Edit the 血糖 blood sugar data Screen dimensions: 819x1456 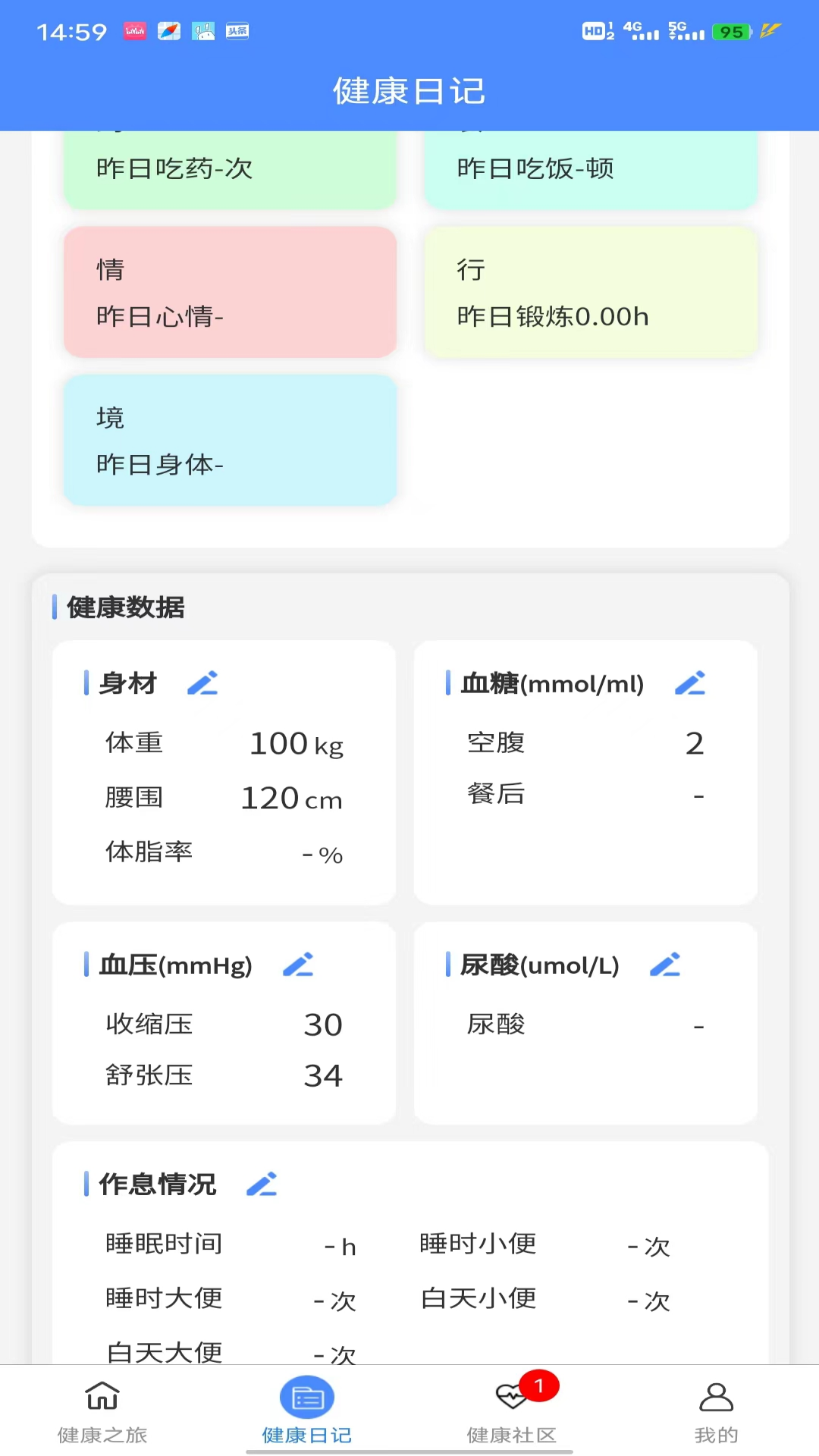click(x=689, y=683)
